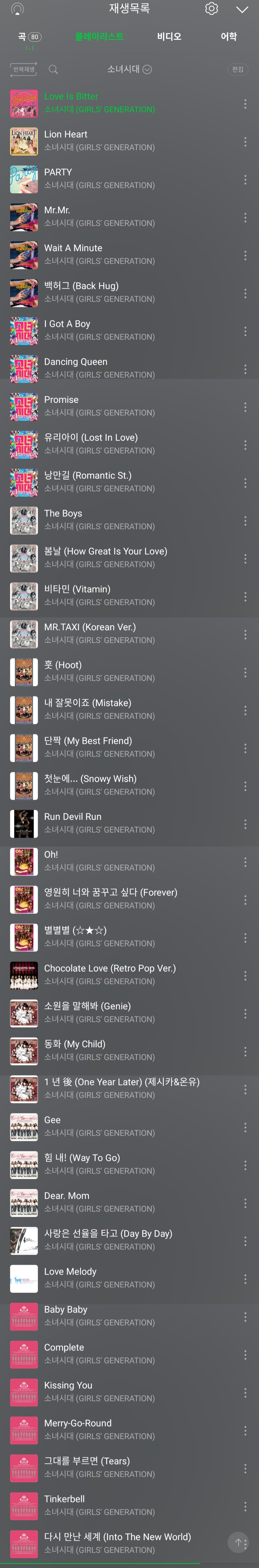This screenshot has width=259, height=1568.
Task: Tap the 편집 edit button
Action: [238, 69]
